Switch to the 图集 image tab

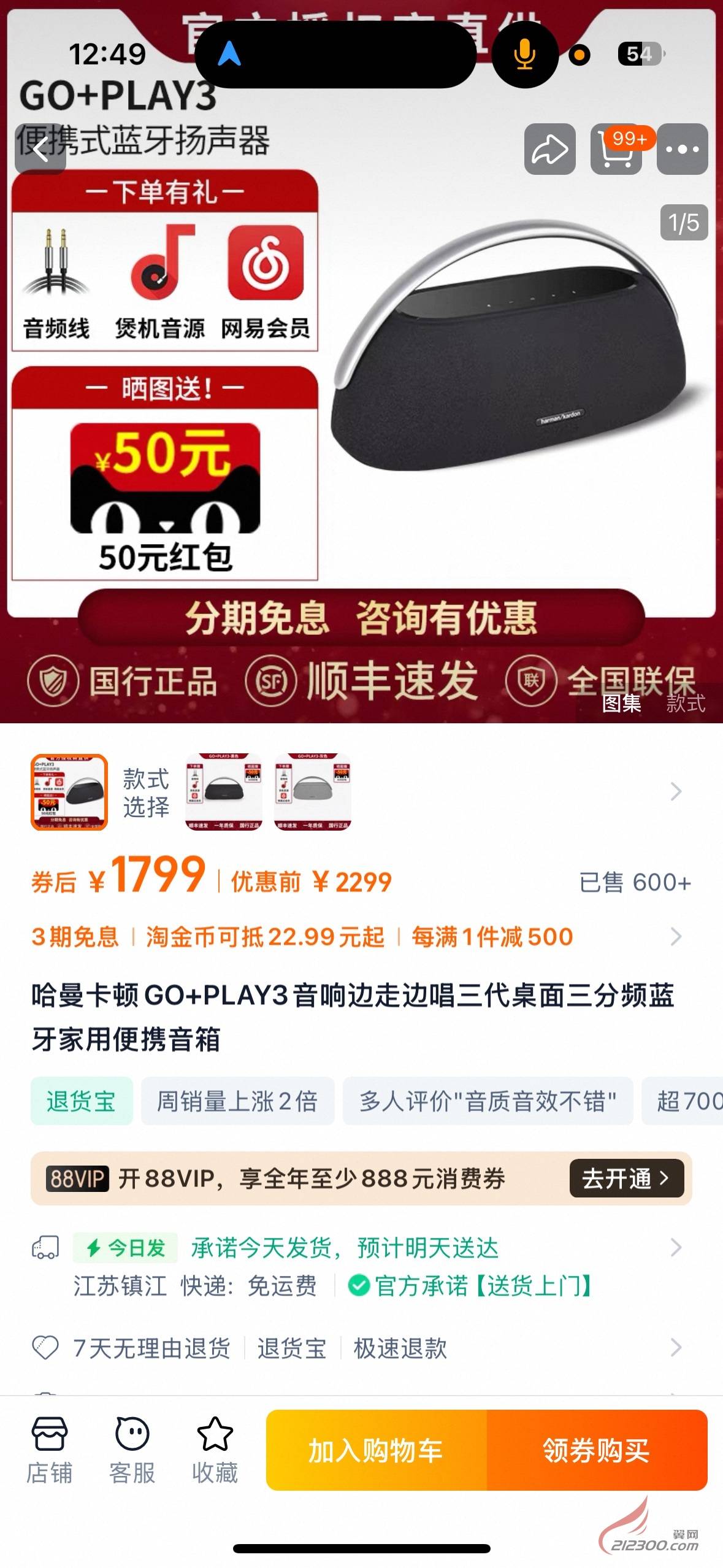[621, 703]
